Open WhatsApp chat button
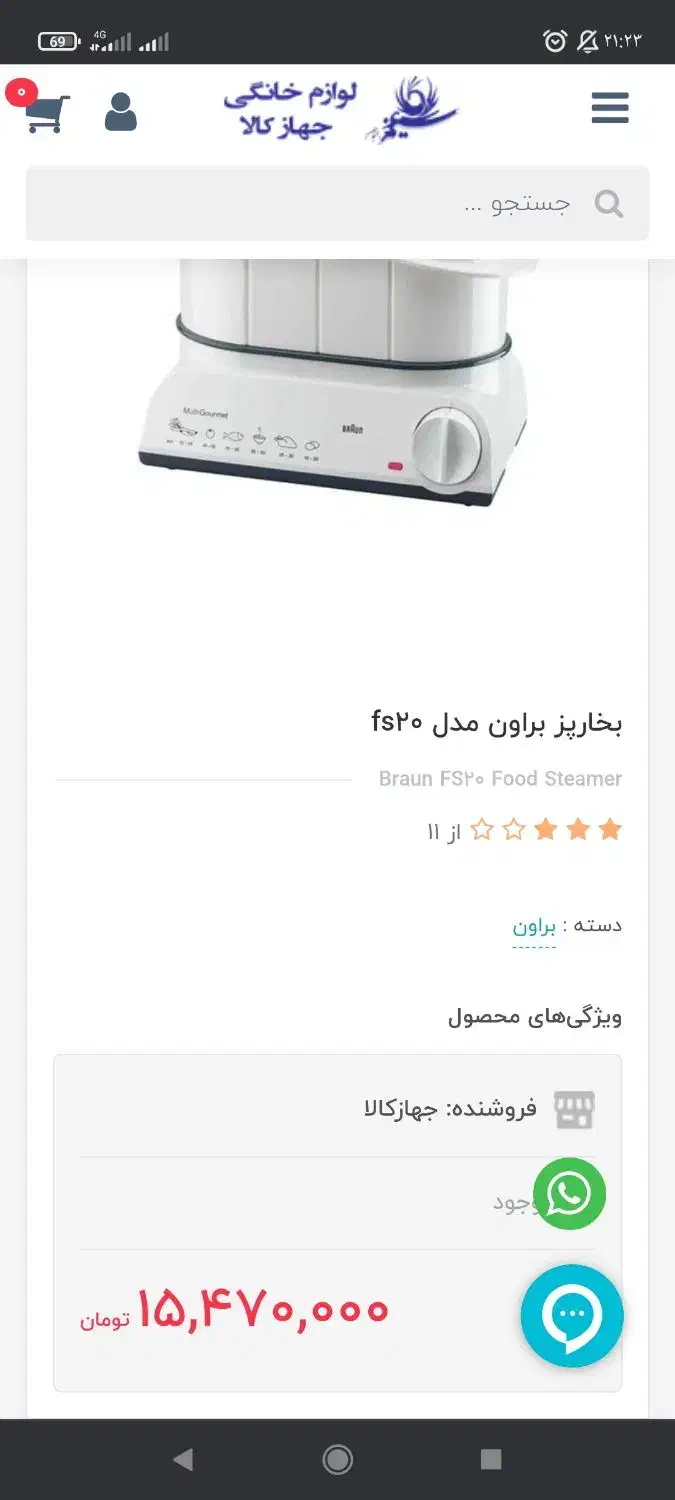675x1500 pixels. [x=569, y=1193]
